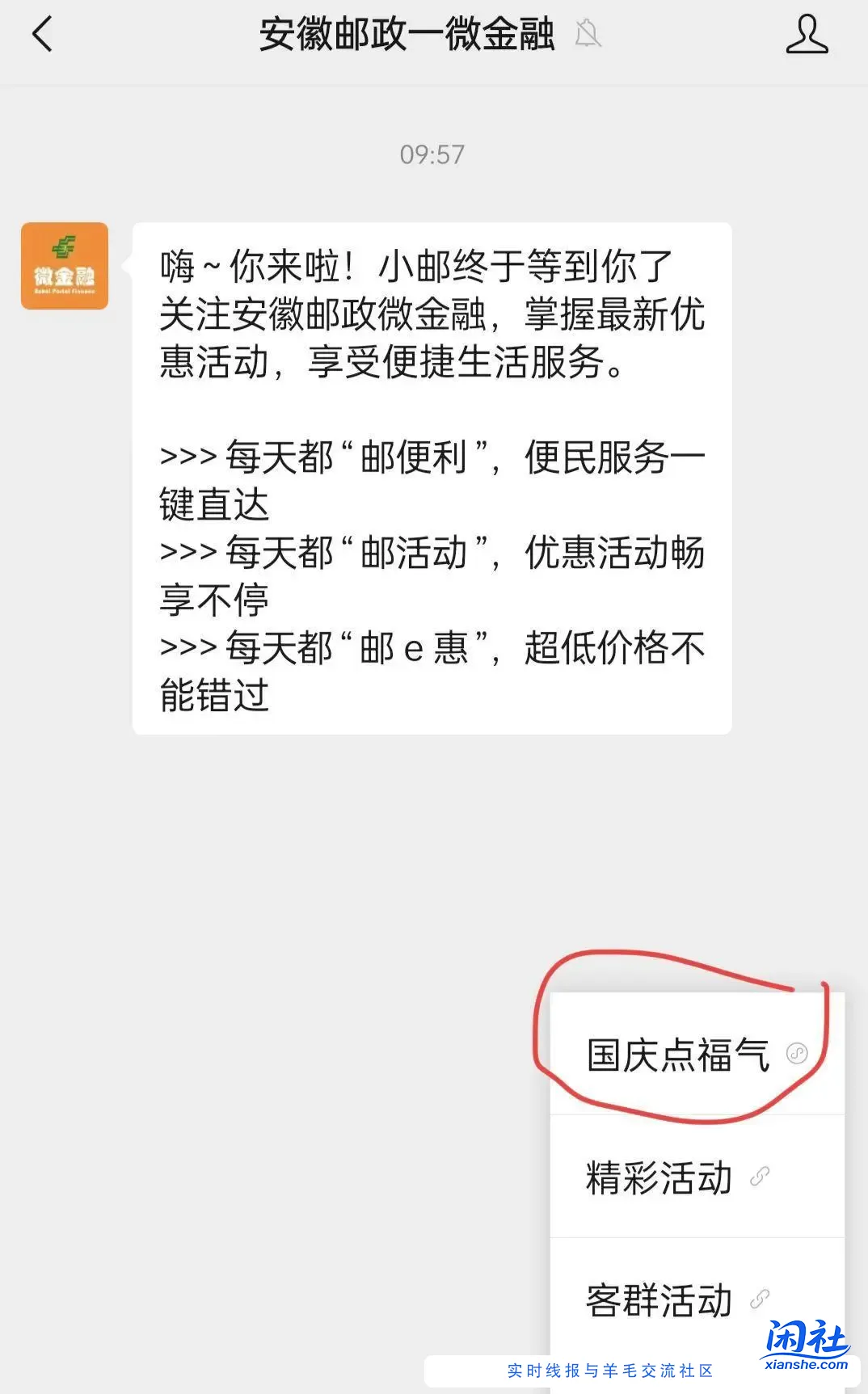Go back from the chat

point(42,35)
